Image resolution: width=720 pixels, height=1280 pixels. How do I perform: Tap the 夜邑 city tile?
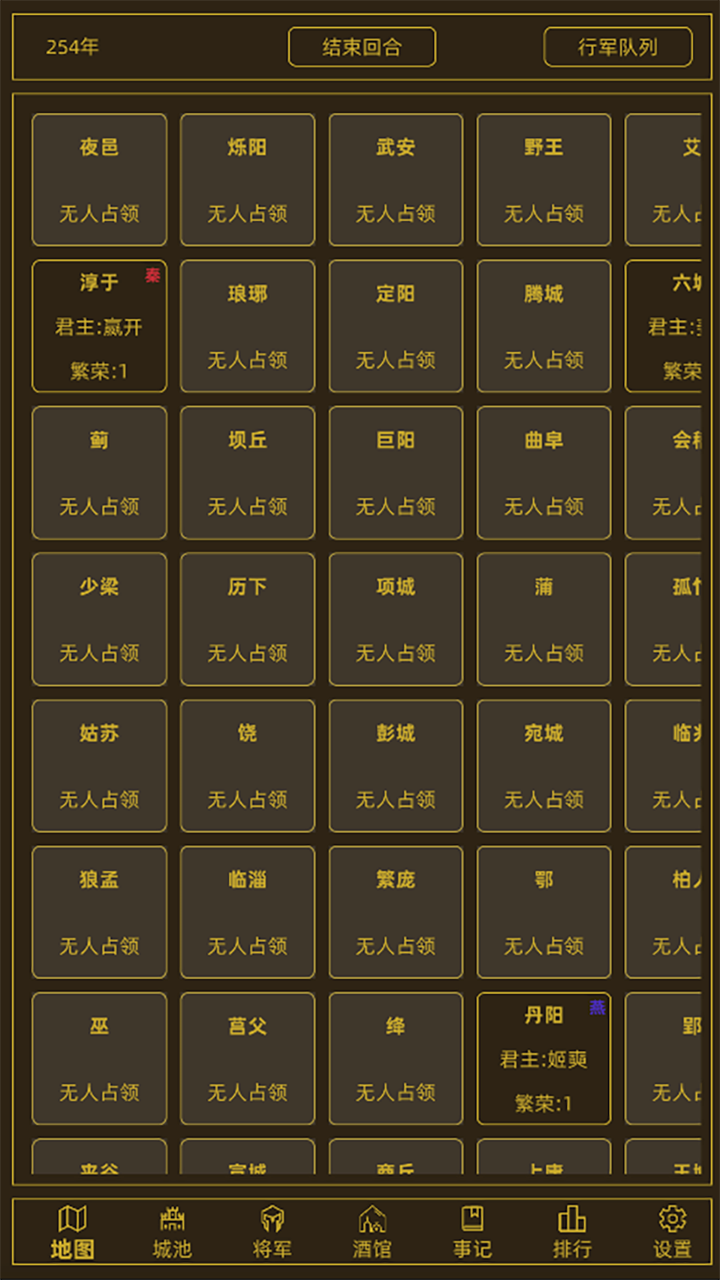[x=99, y=180]
